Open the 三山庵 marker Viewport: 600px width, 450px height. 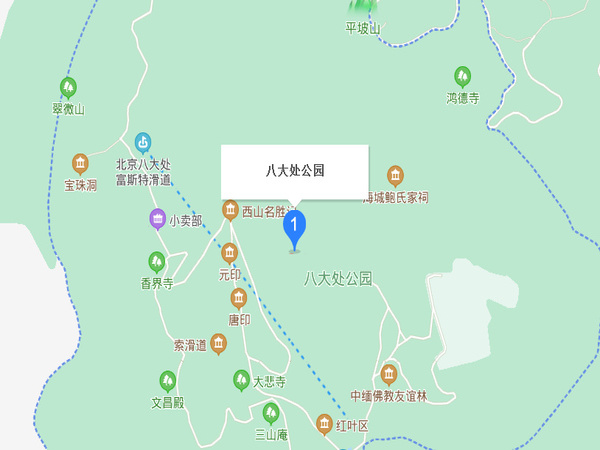coord(270,413)
